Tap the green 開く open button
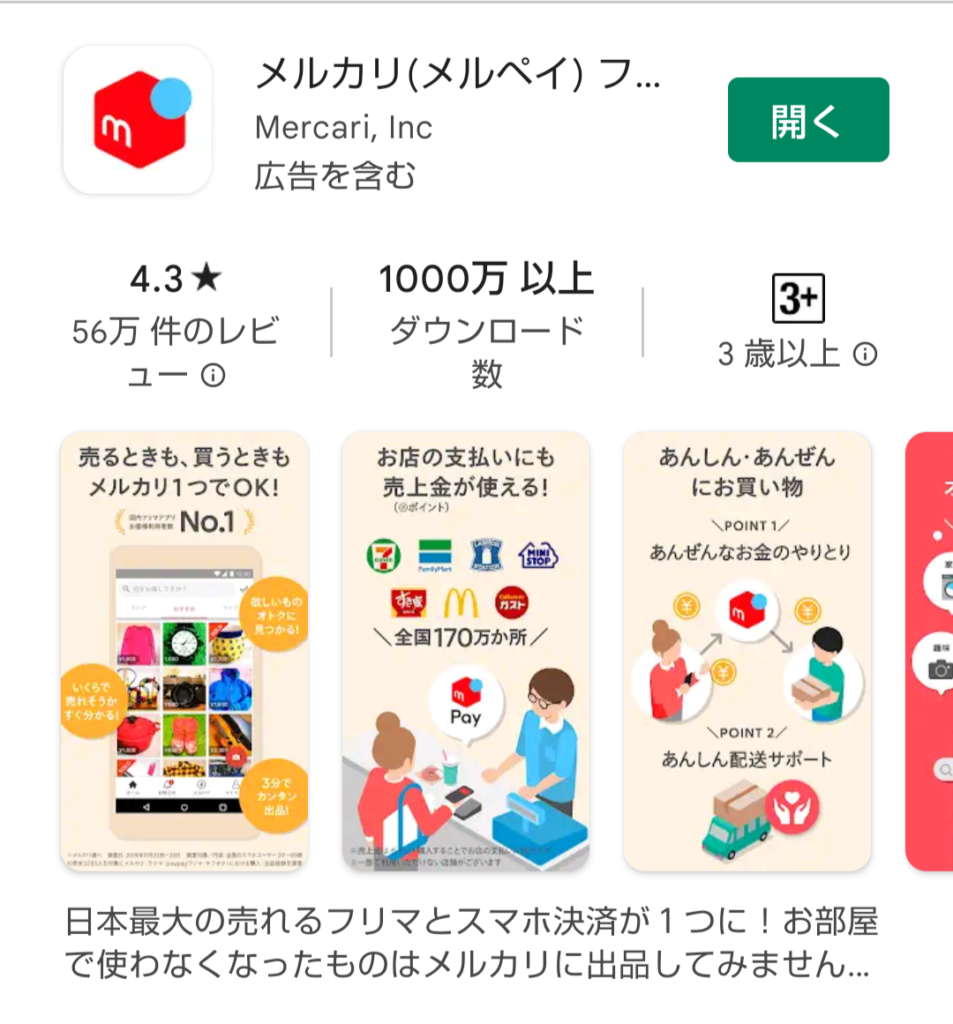This screenshot has width=953, height=1024. pyautogui.click(x=807, y=120)
